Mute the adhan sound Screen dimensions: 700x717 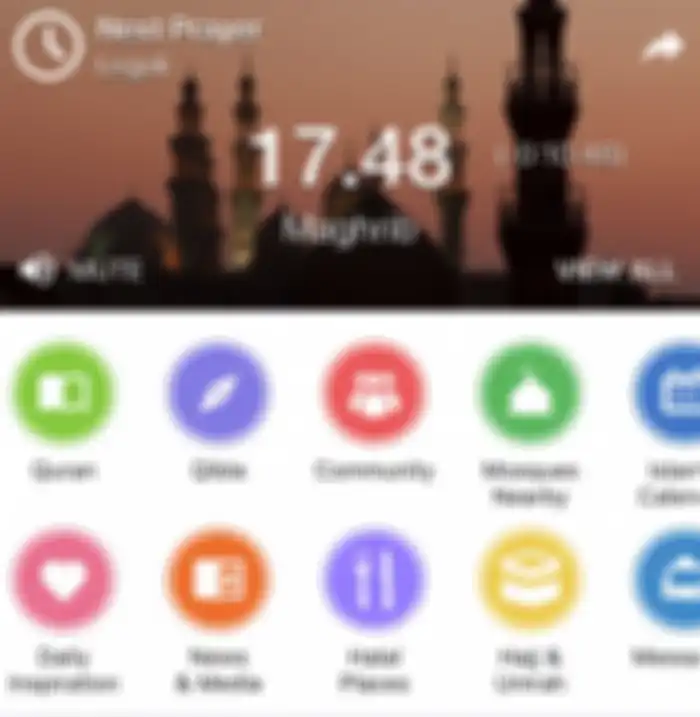[x=82, y=270]
